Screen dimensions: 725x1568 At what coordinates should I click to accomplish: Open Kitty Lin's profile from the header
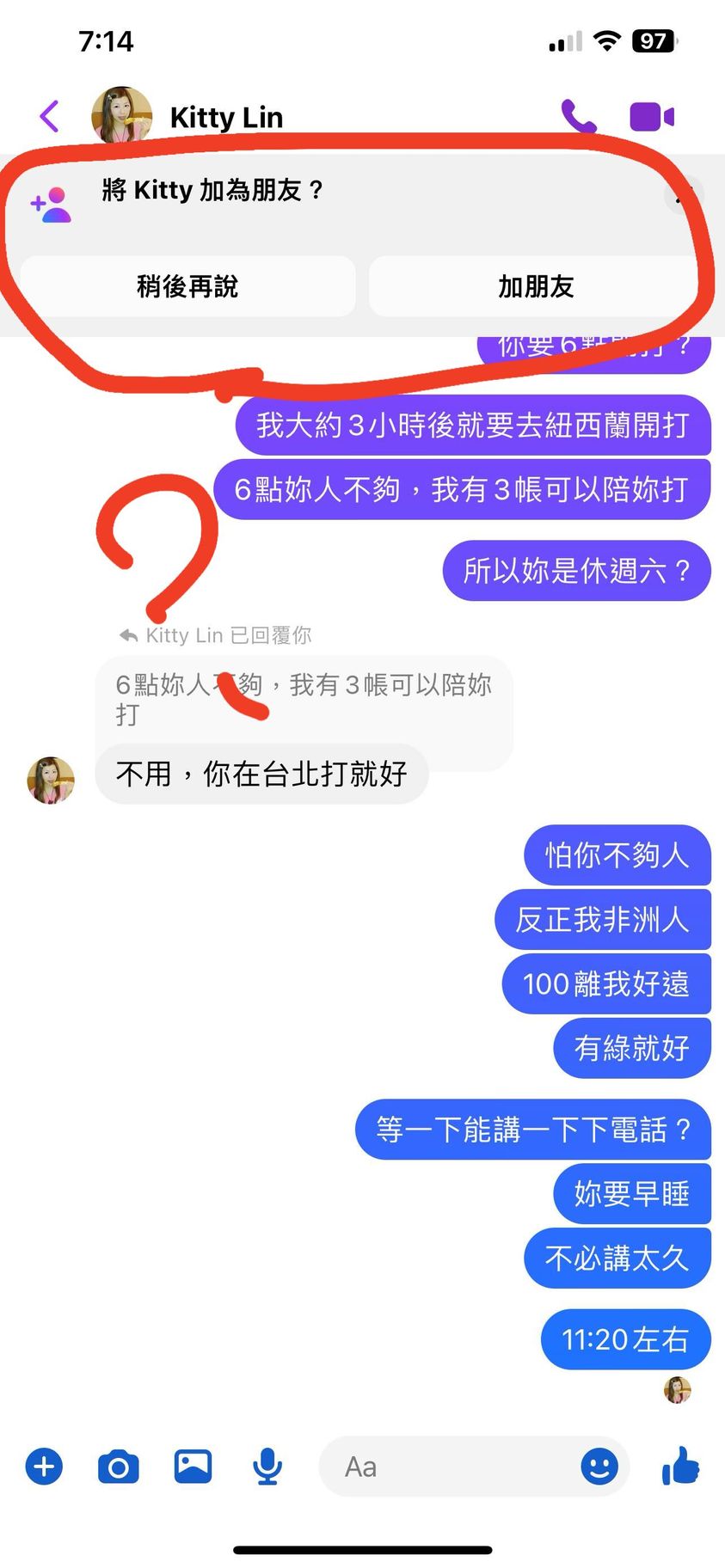(x=226, y=117)
